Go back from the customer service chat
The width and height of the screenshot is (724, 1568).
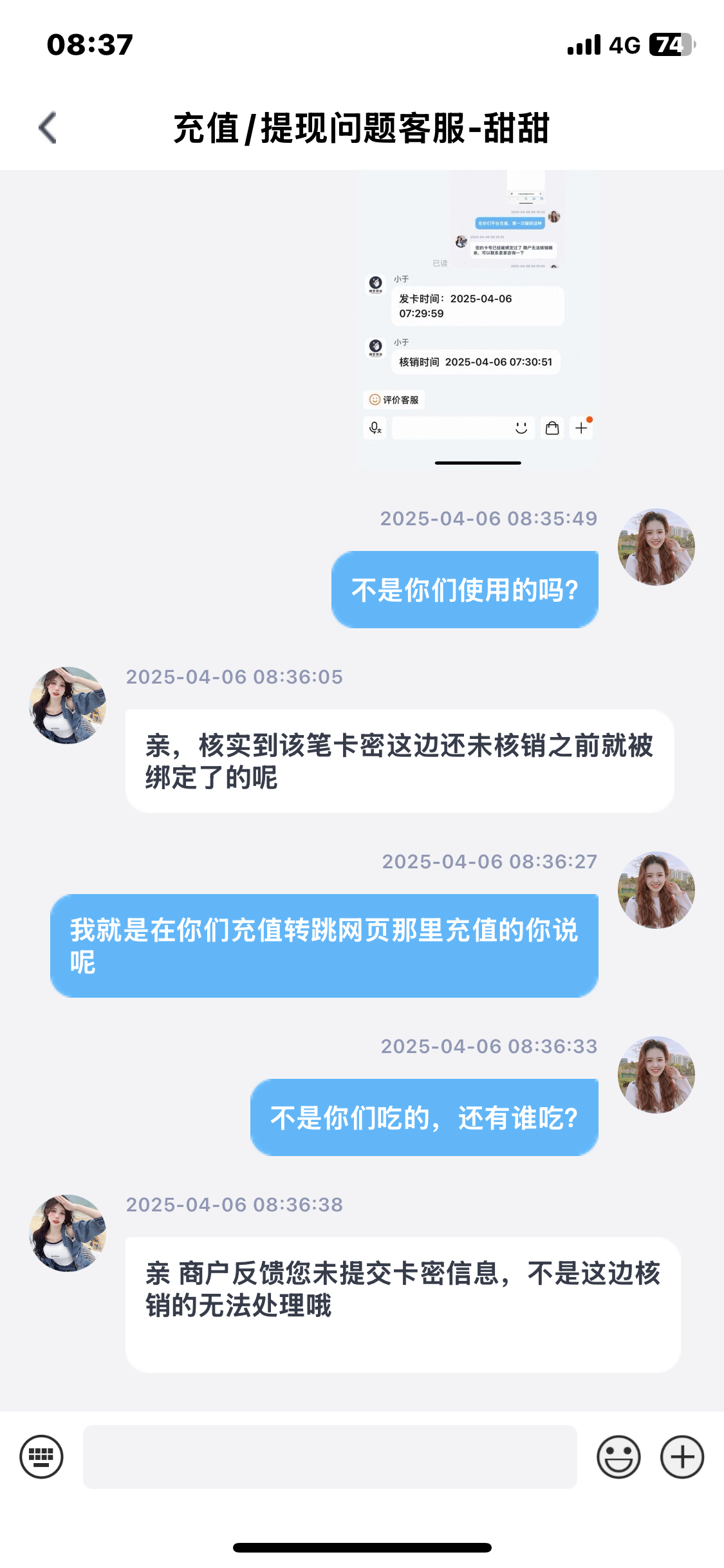[48, 127]
